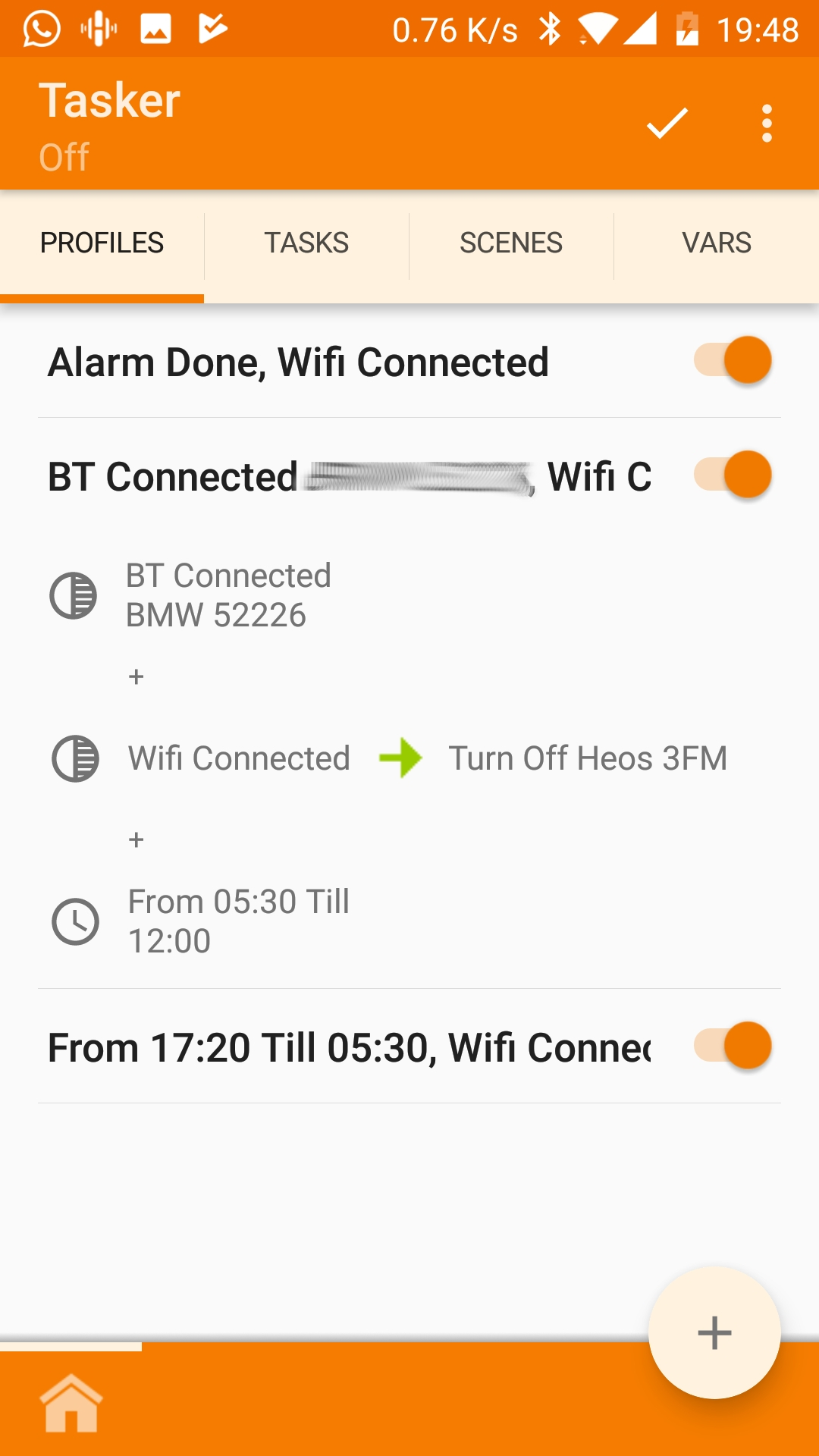
Task: Add a new profile with plus button
Action: pos(714,1332)
